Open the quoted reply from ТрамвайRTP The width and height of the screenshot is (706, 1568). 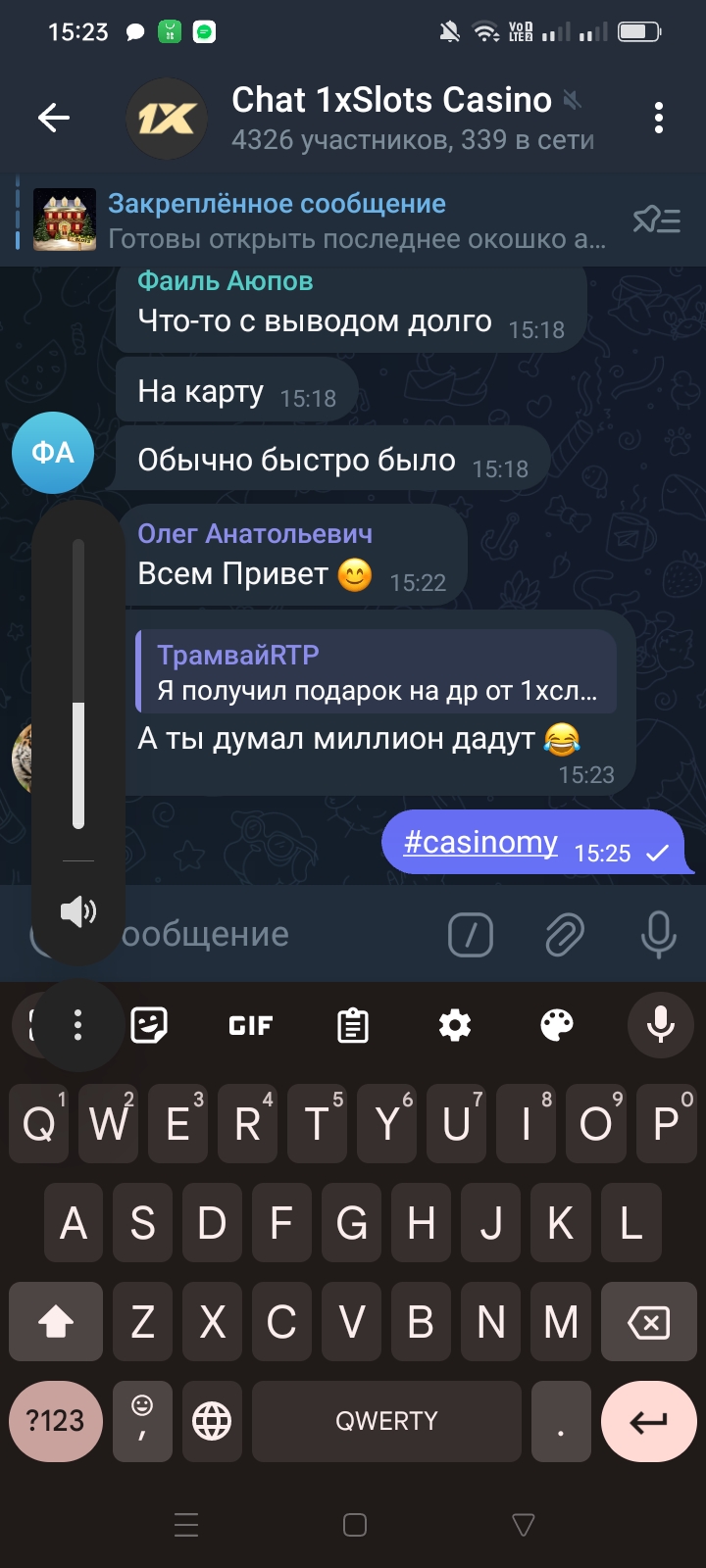click(378, 672)
